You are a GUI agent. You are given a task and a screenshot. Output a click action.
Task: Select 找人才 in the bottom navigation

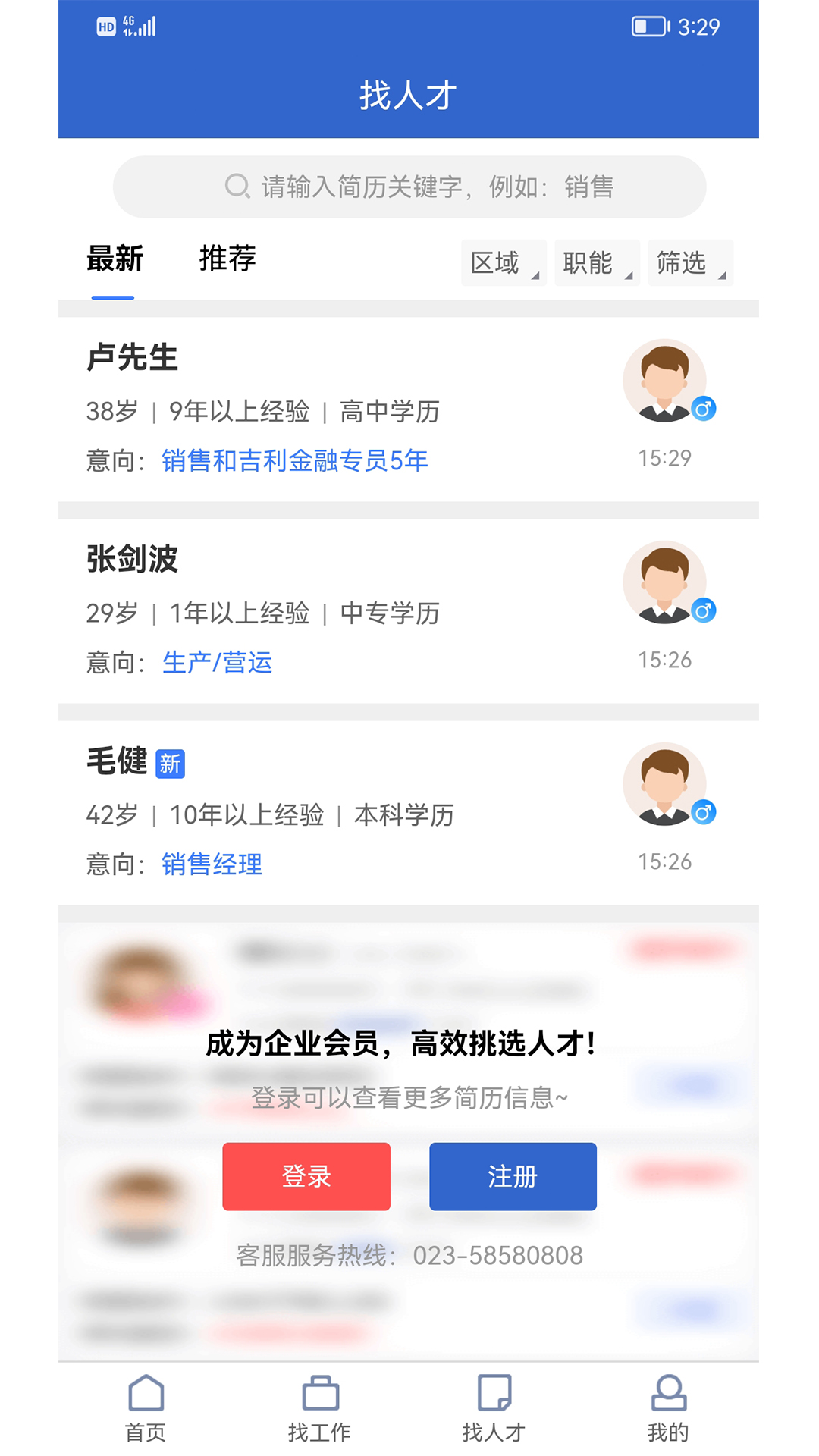(494, 1408)
